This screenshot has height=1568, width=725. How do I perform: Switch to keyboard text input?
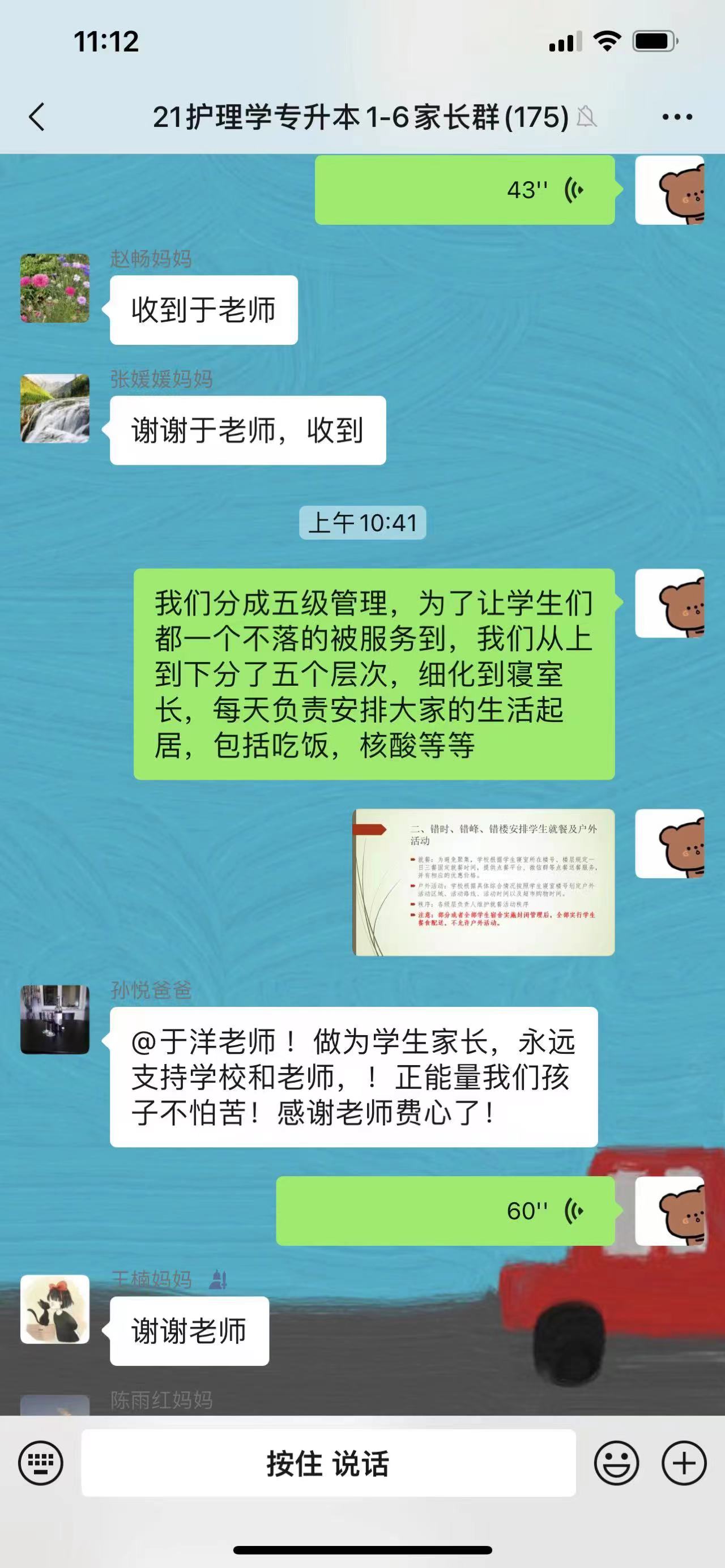pyautogui.click(x=40, y=1463)
